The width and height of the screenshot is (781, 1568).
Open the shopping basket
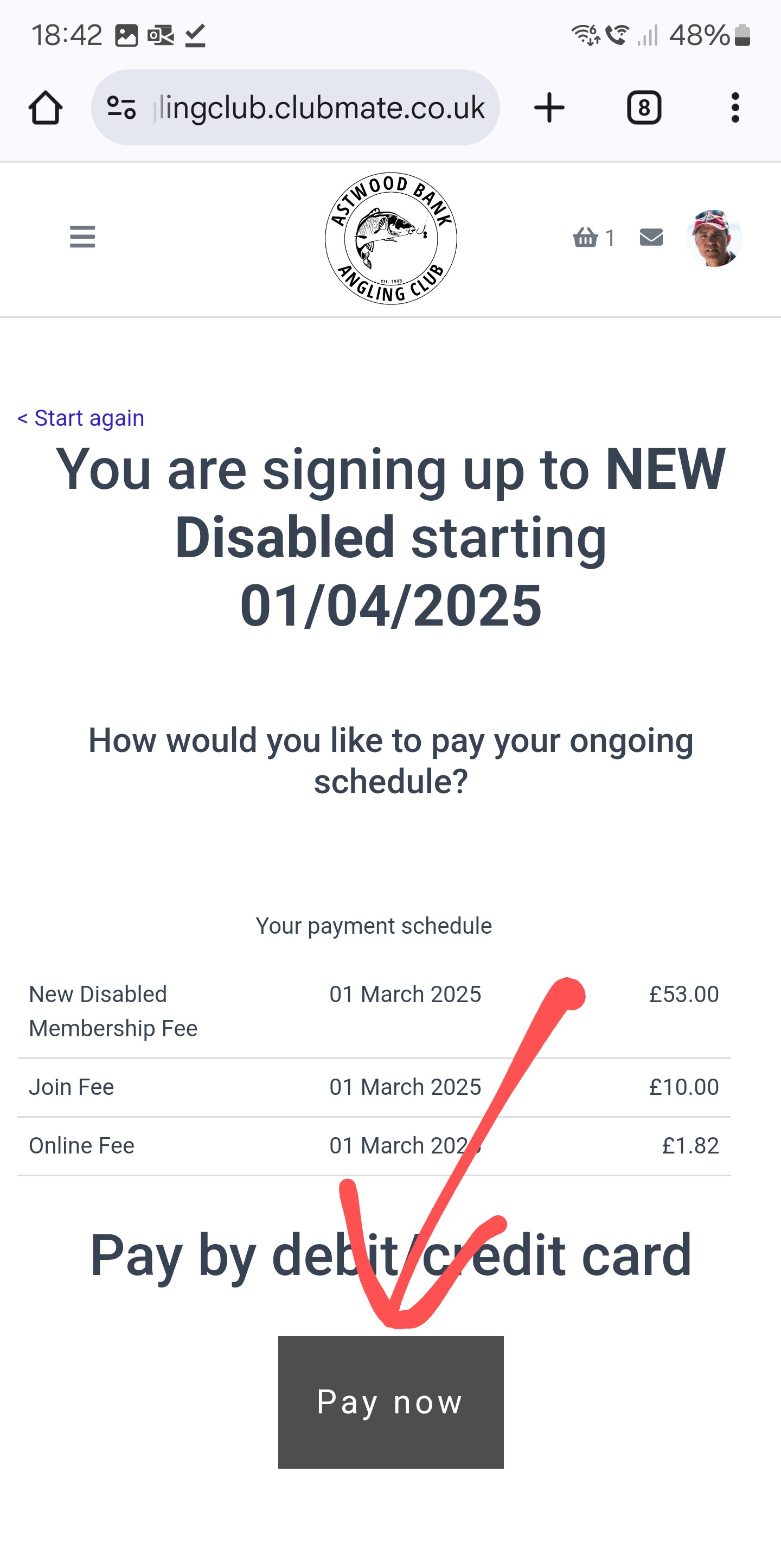[594, 238]
